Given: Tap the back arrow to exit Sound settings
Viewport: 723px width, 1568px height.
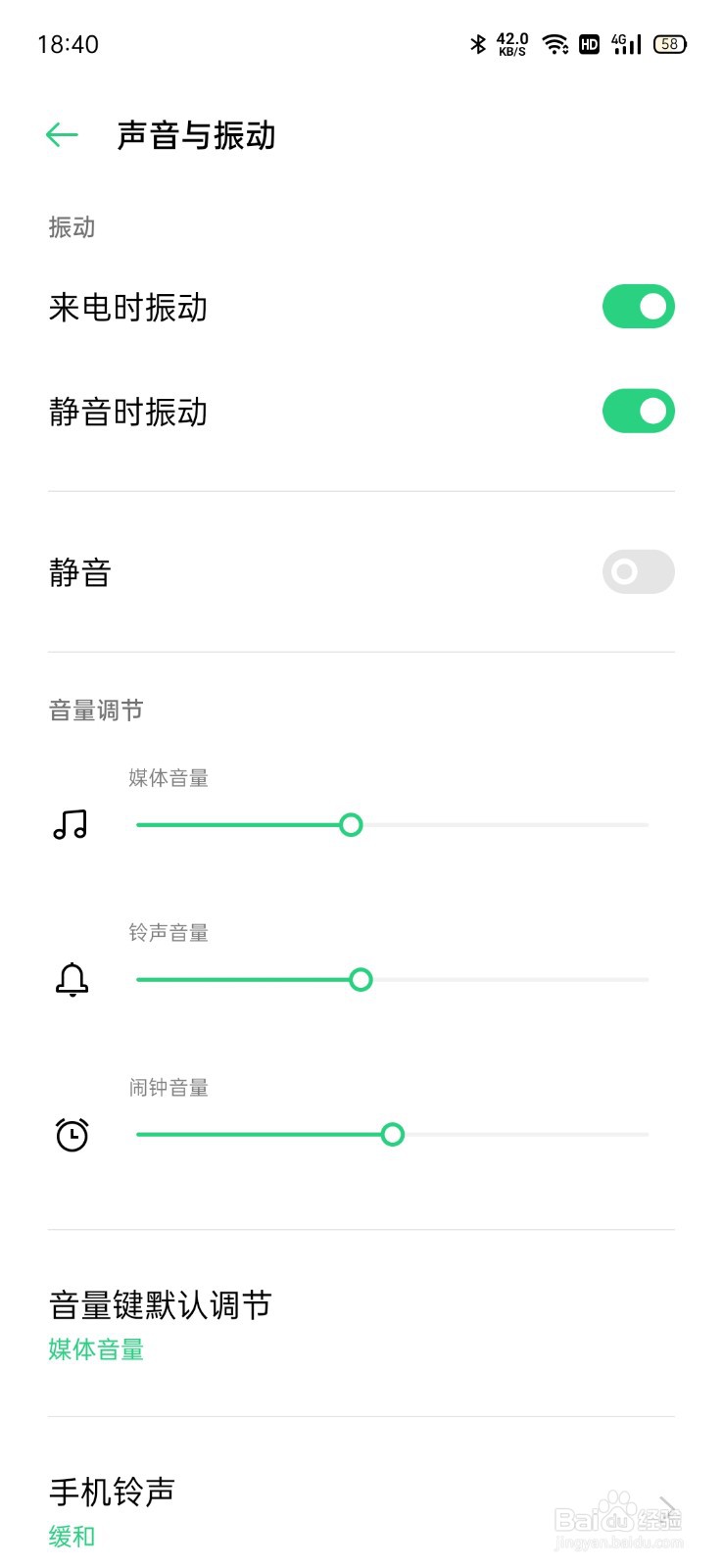Looking at the screenshot, I should [x=61, y=134].
